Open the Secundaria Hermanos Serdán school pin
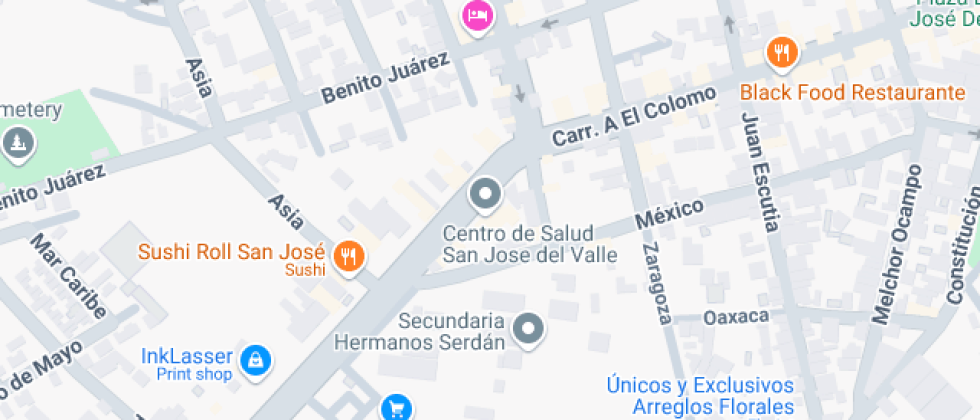This screenshot has height=420, width=980. tap(528, 328)
